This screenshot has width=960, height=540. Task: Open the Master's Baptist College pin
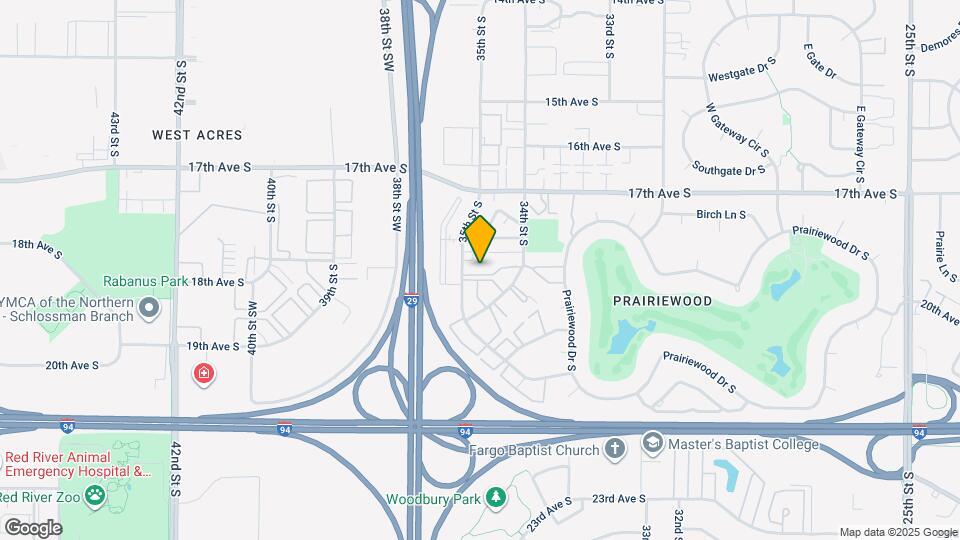[x=653, y=443]
